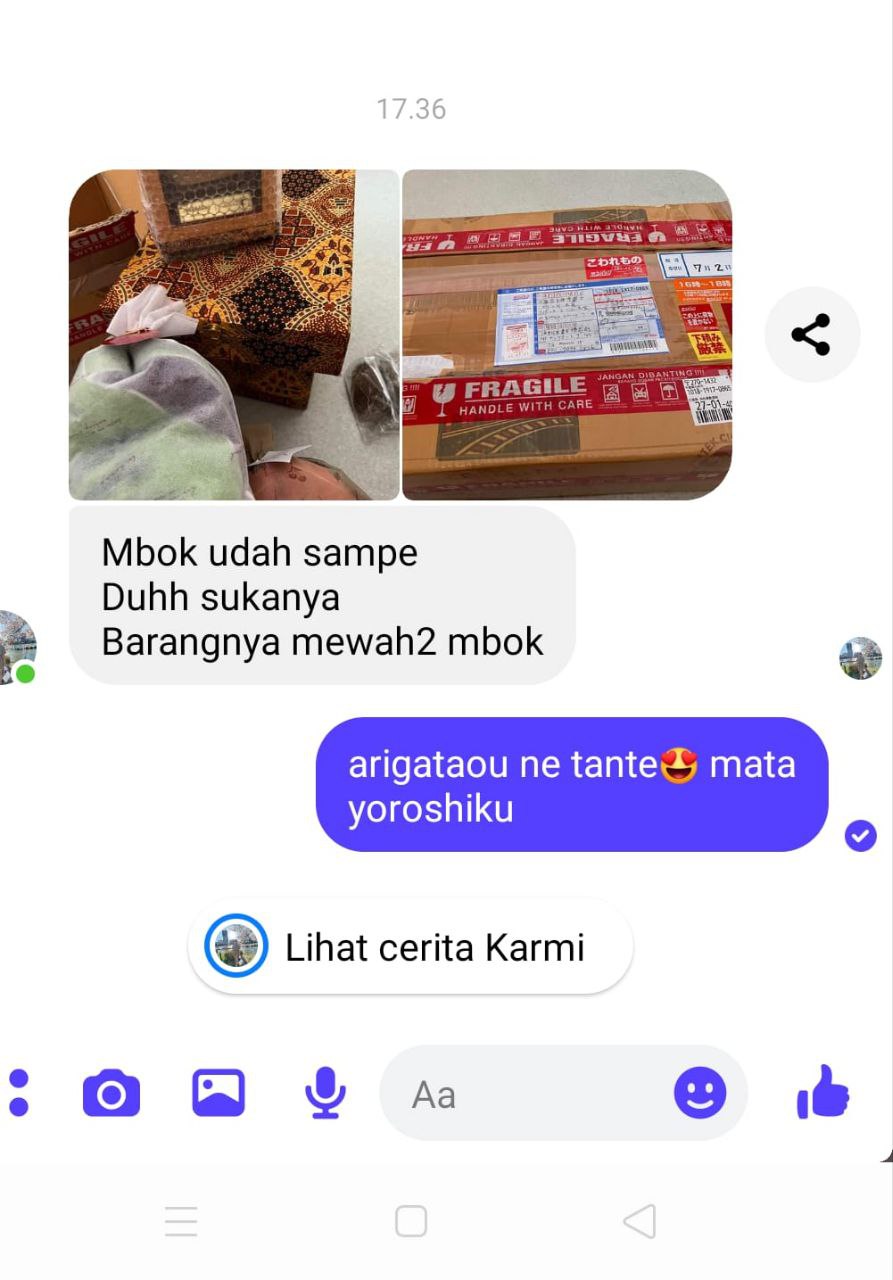Record a voice message with the microphone
Viewport: 893px width, 1280px height.
pyautogui.click(x=325, y=1093)
